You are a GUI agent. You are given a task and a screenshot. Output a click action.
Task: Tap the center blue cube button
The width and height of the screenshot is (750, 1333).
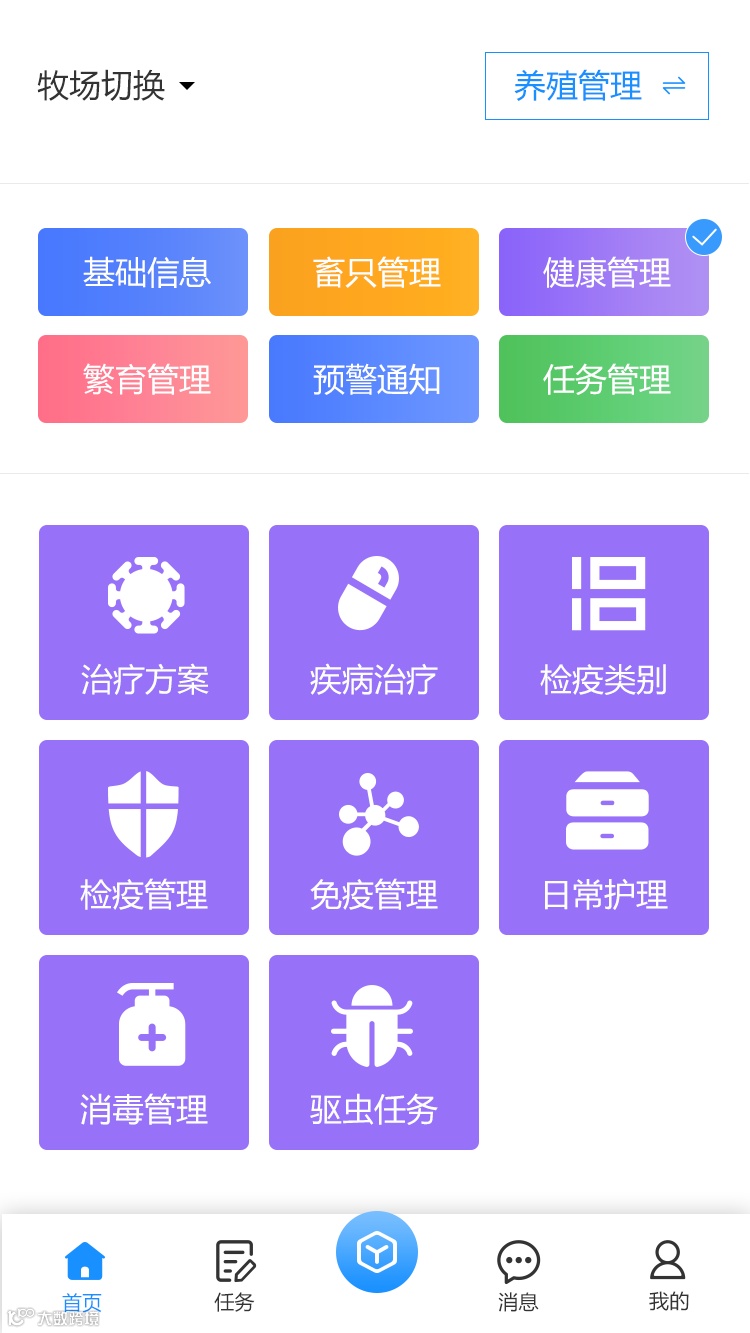(377, 1252)
